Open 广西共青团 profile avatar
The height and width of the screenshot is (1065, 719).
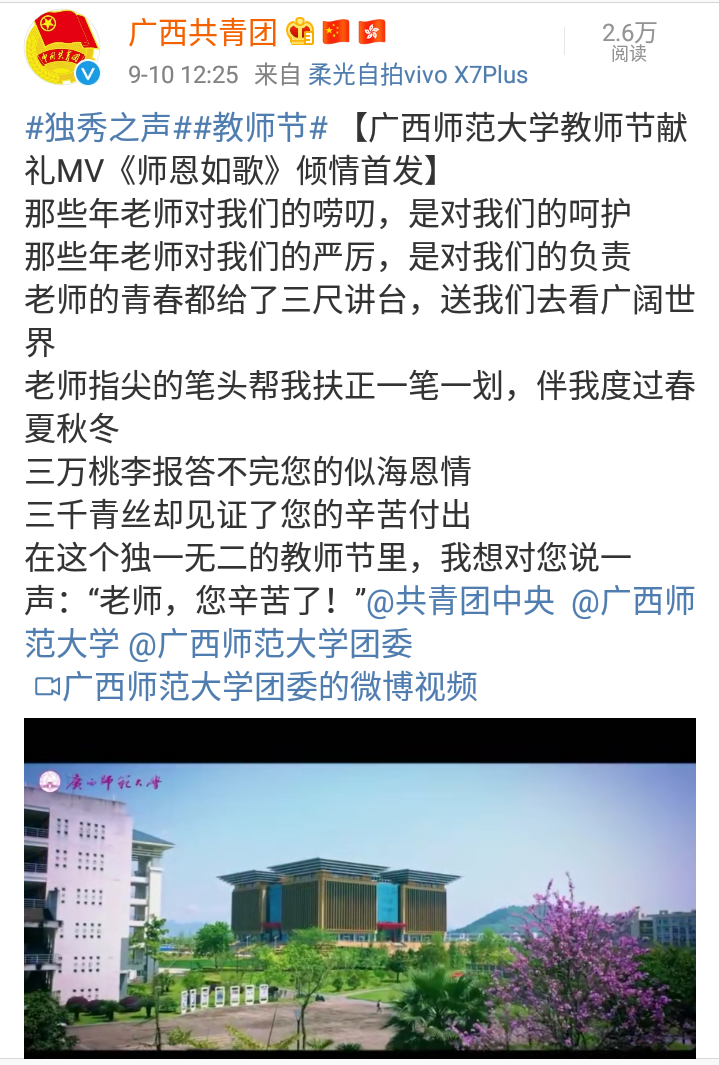point(61,50)
